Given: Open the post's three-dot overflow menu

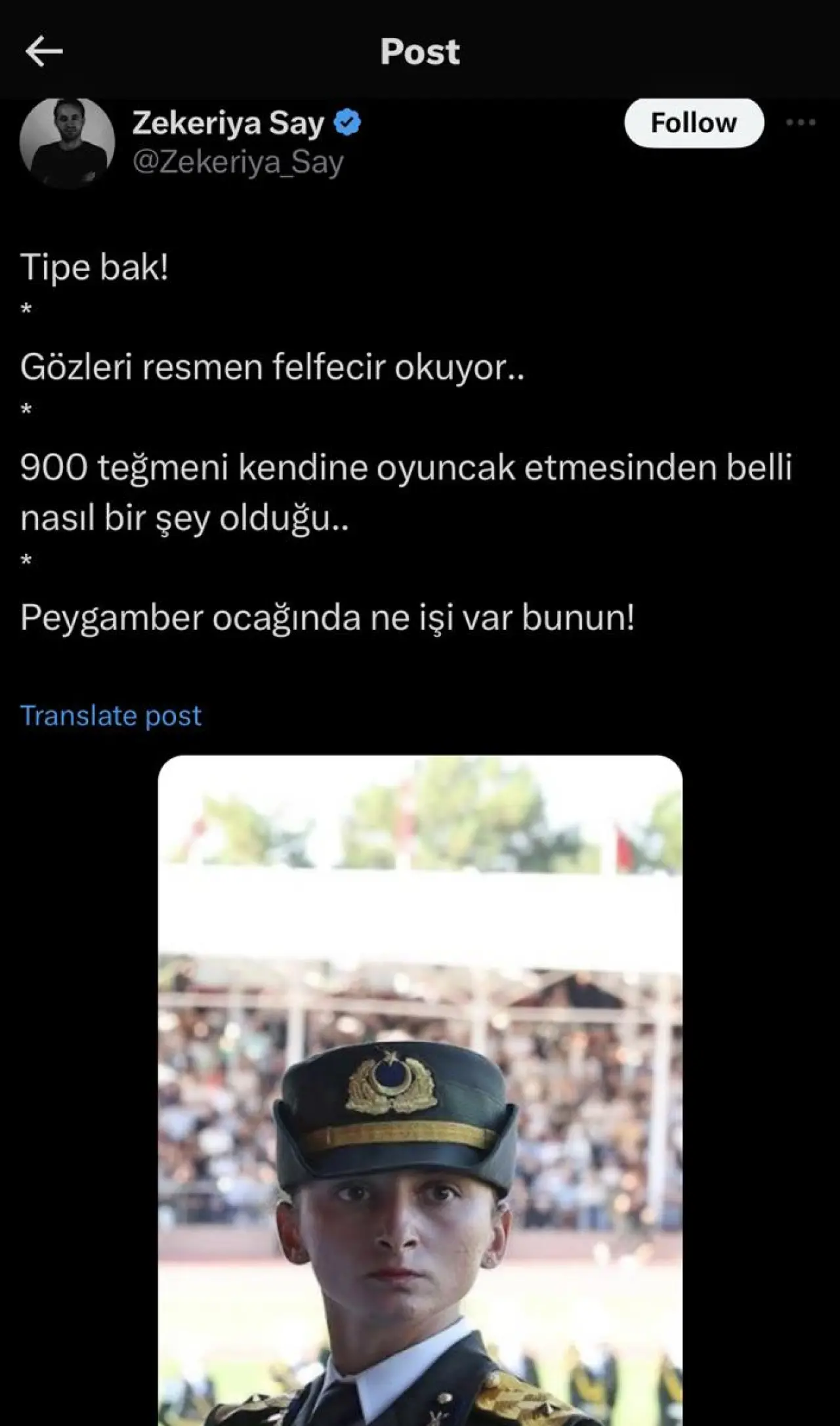Looking at the screenshot, I should [x=801, y=123].
